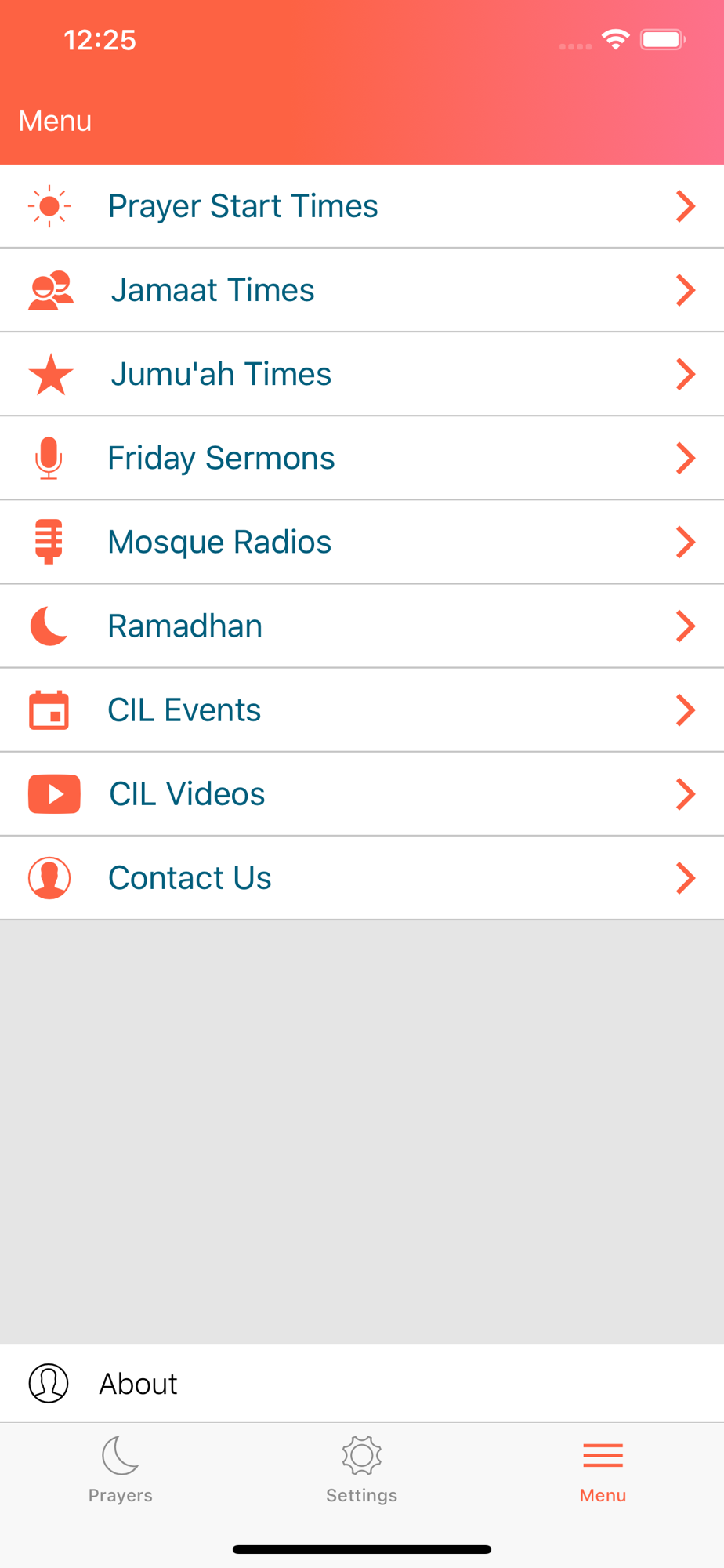Open the Jamaat Times row
The width and height of the screenshot is (724, 1568).
pyautogui.click(x=362, y=290)
